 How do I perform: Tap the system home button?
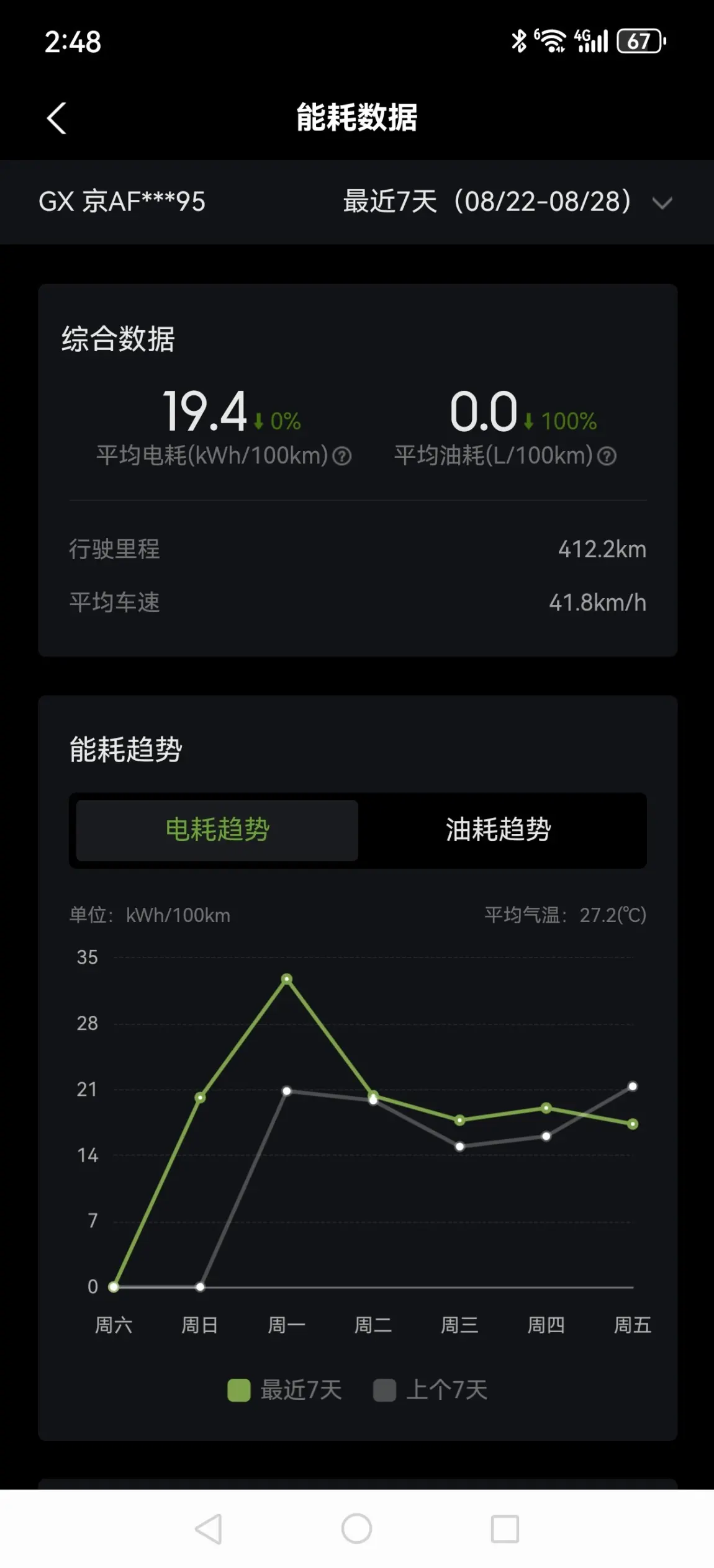click(x=356, y=1528)
